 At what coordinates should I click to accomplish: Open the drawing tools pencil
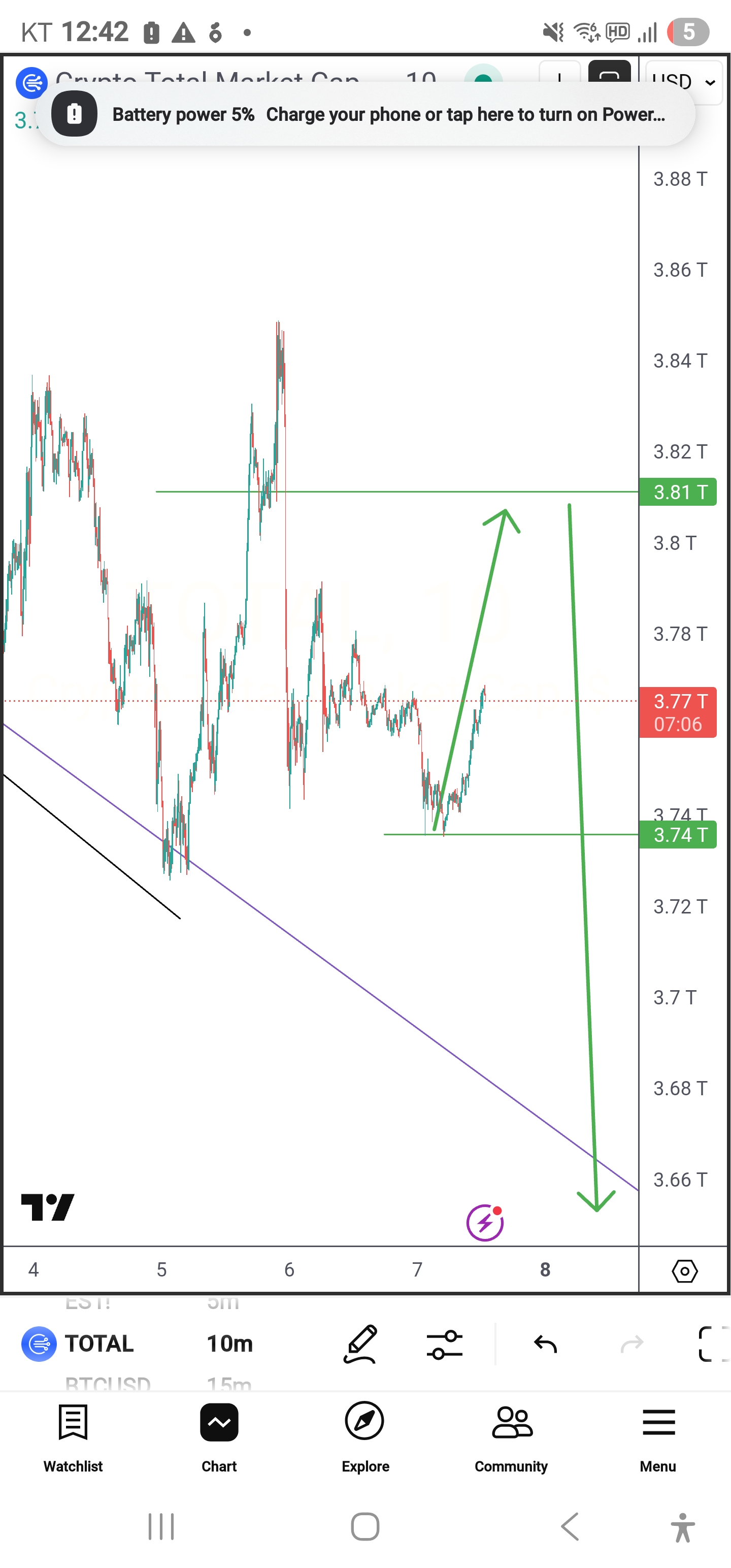[360, 1344]
